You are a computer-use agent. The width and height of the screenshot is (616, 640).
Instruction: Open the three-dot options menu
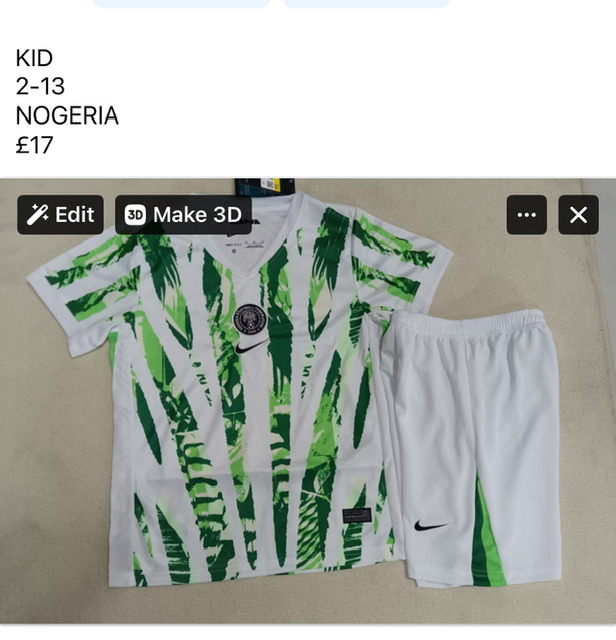tap(526, 214)
